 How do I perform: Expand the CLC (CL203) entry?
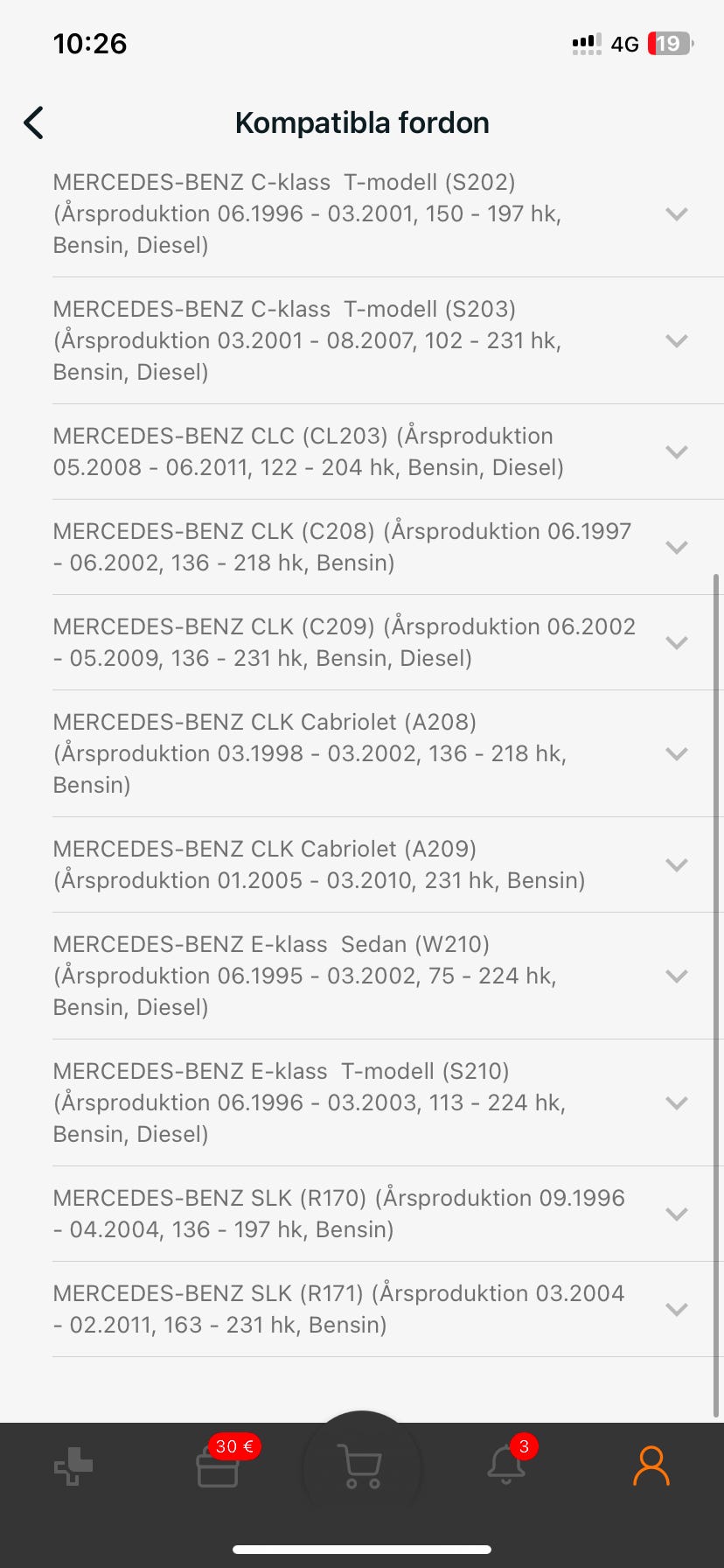point(676,452)
